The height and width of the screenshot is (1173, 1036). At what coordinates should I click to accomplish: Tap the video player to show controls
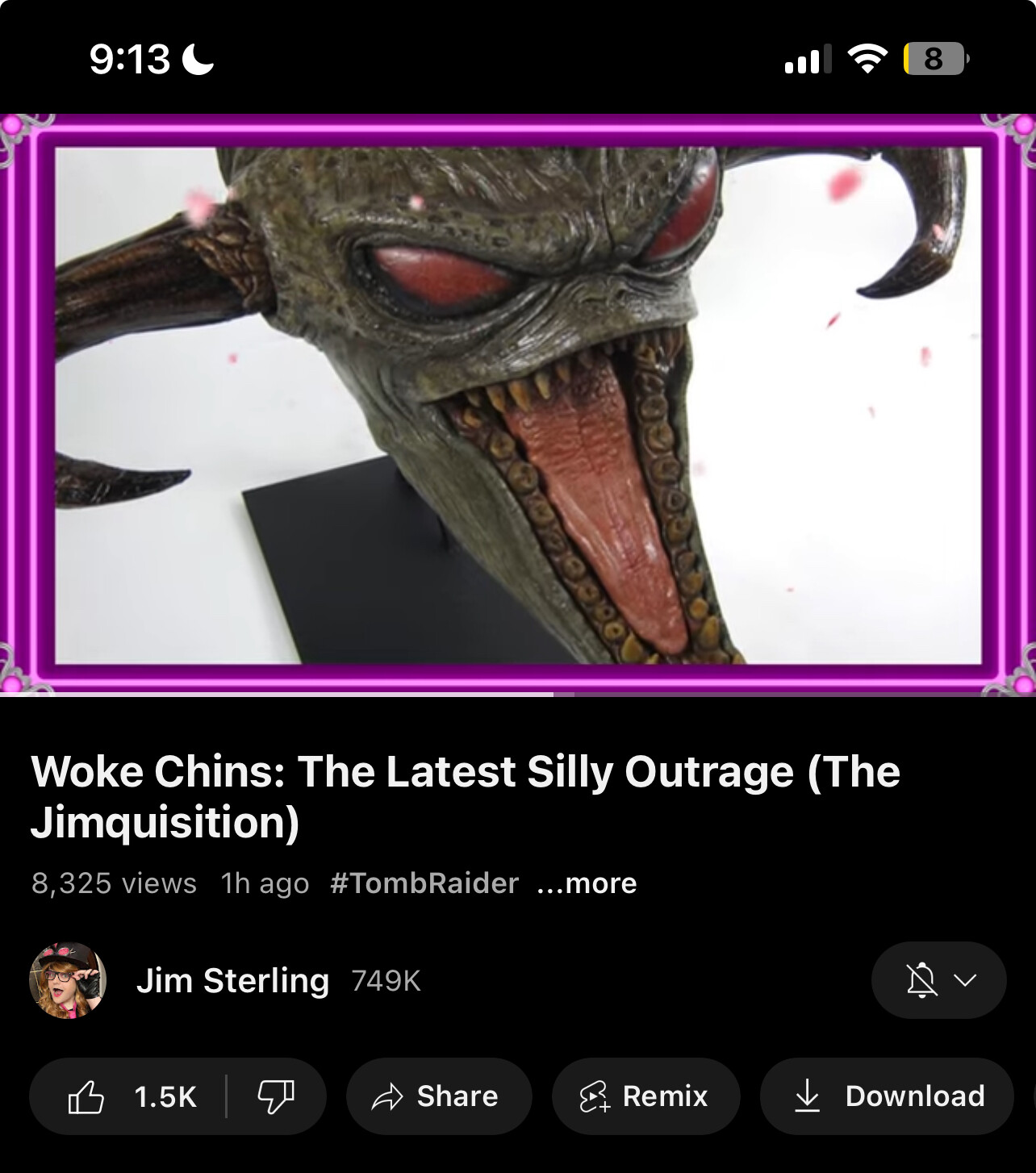tap(518, 403)
